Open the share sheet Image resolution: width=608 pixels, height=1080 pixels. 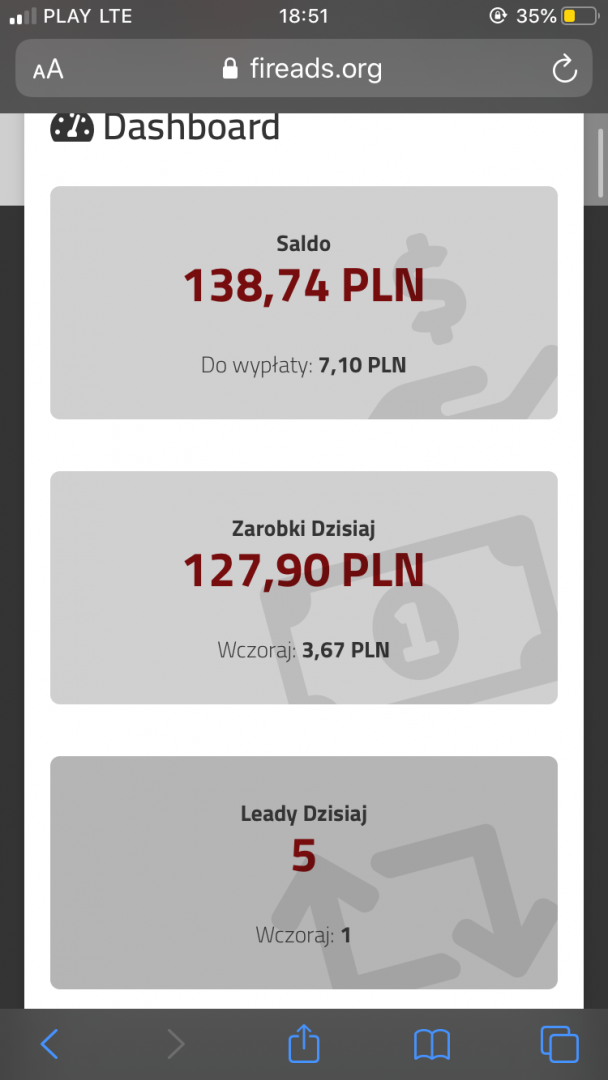coord(304,1043)
